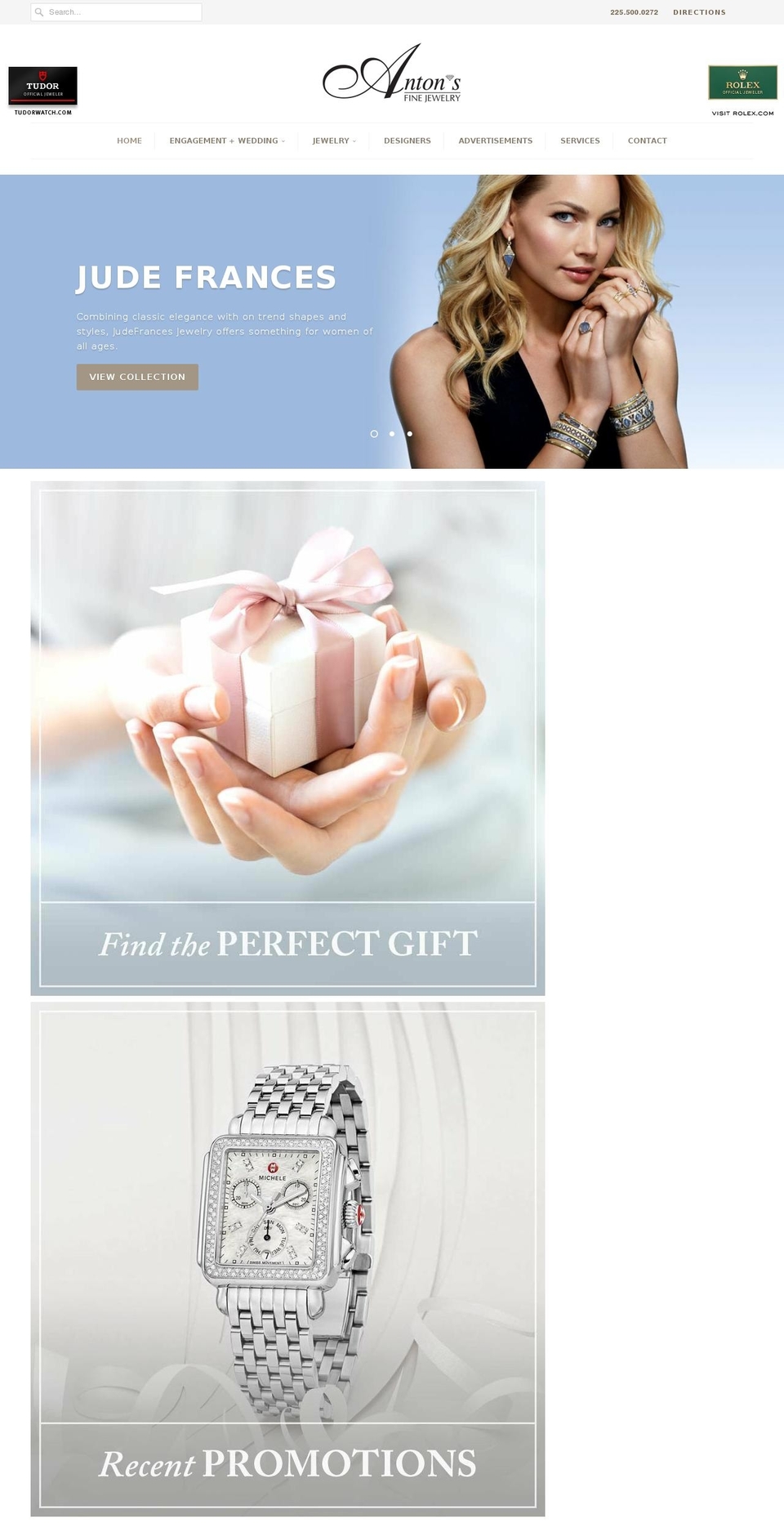Open the Engagement + Wedding dropdown menu
Viewport: 784px width, 1532px height.
226,141
